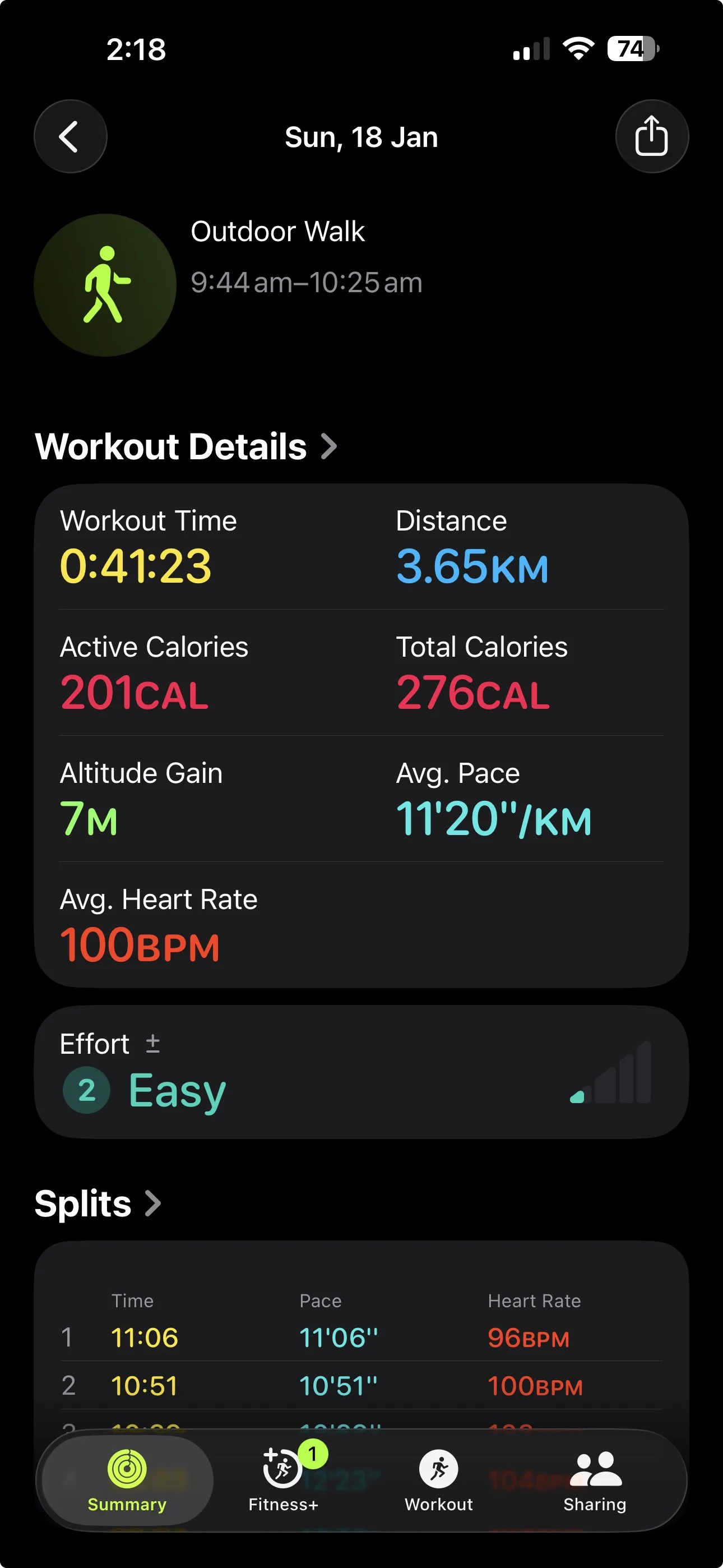This screenshot has height=1568, width=723.
Task: Switch to the Fitness+ tab
Action: pyautogui.click(x=283, y=1479)
